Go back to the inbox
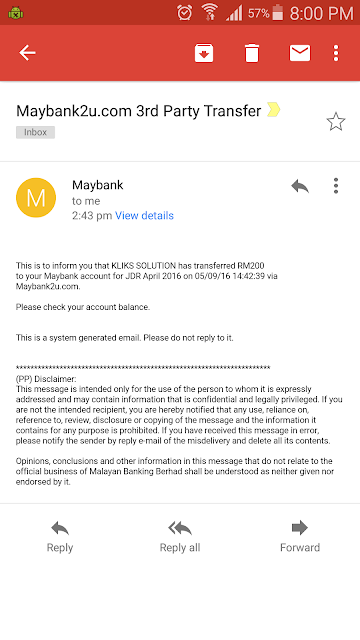360x640 pixels. (27, 53)
